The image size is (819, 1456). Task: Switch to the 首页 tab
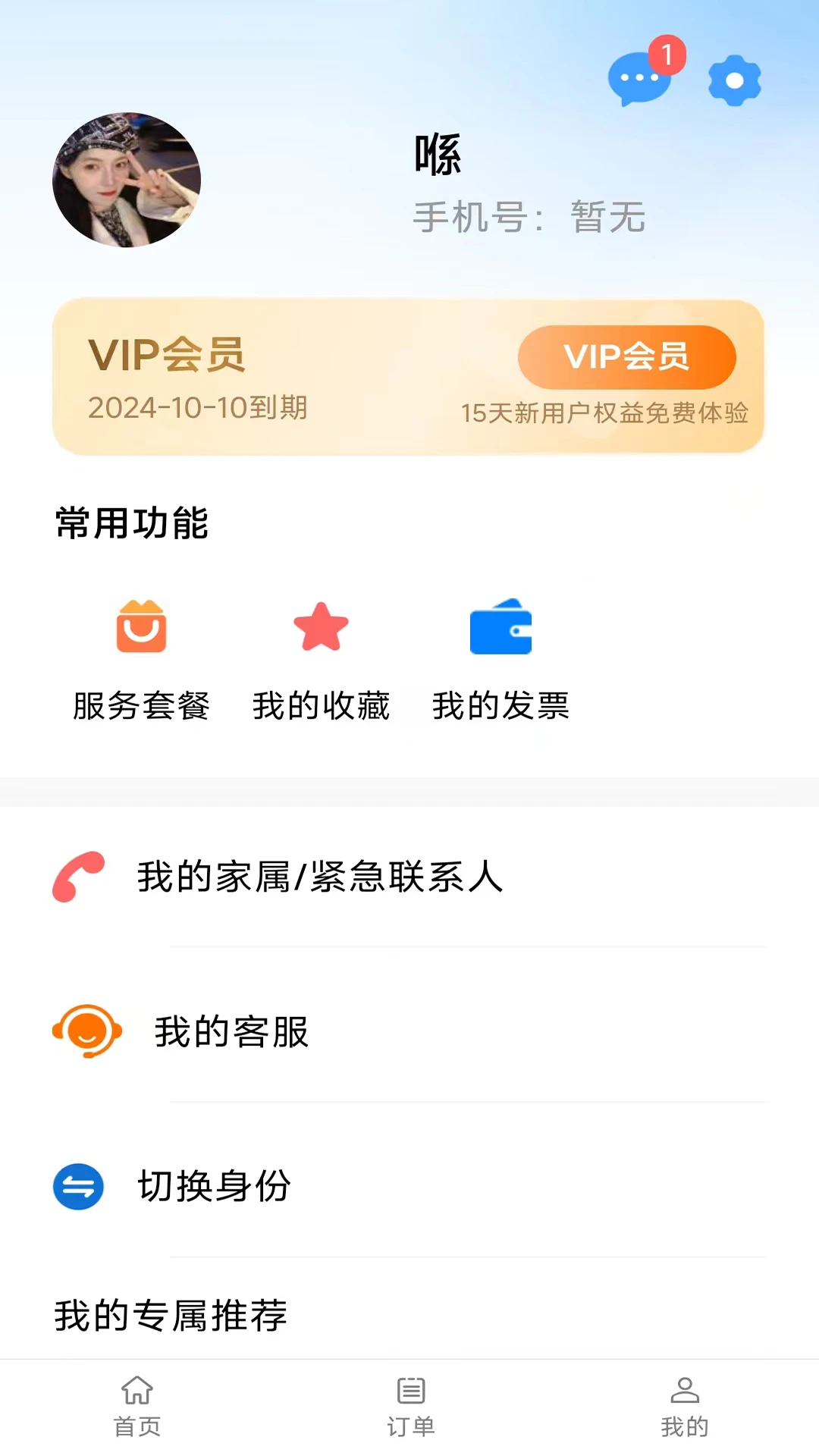[x=137, y=1407]
